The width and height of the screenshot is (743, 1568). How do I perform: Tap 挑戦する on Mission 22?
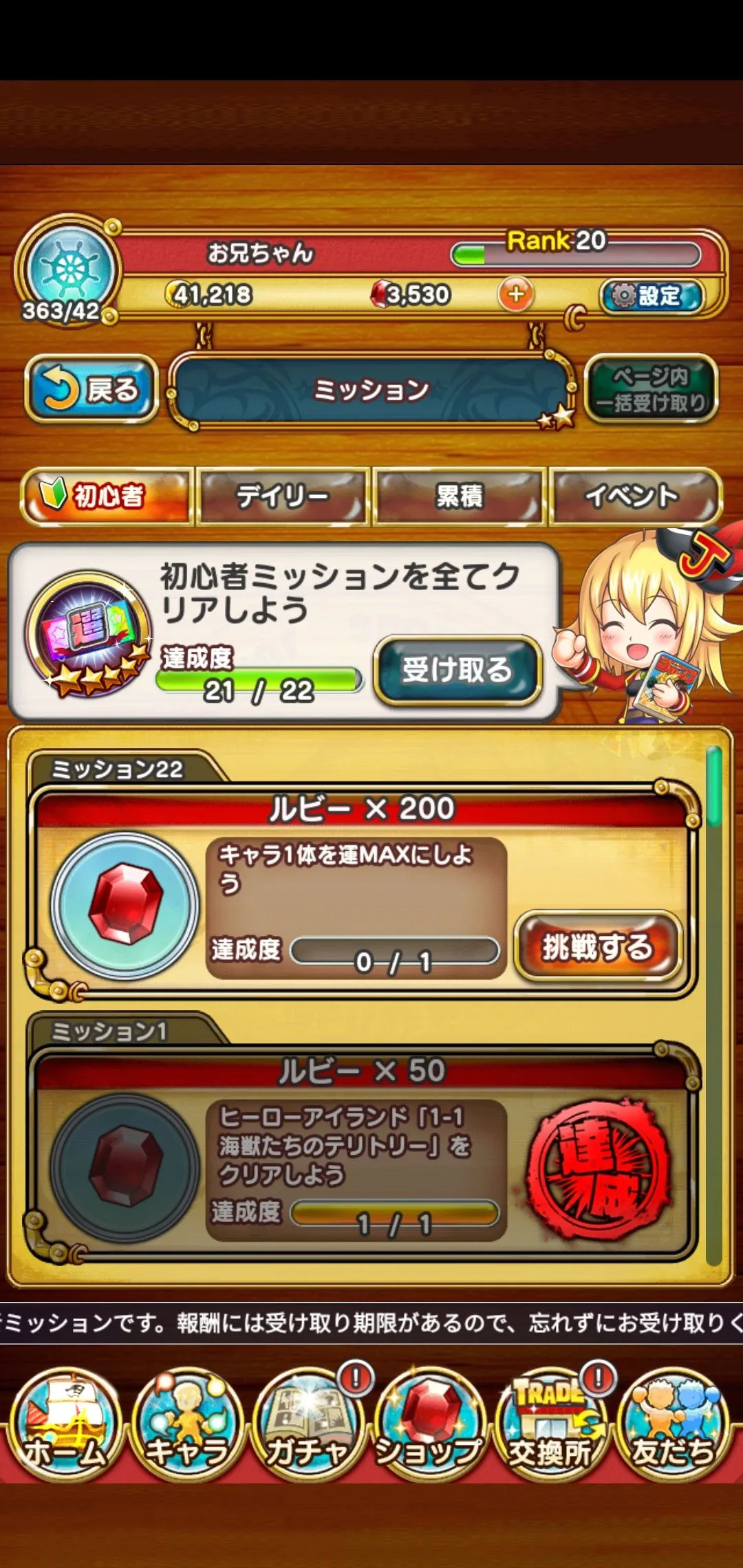597,947
